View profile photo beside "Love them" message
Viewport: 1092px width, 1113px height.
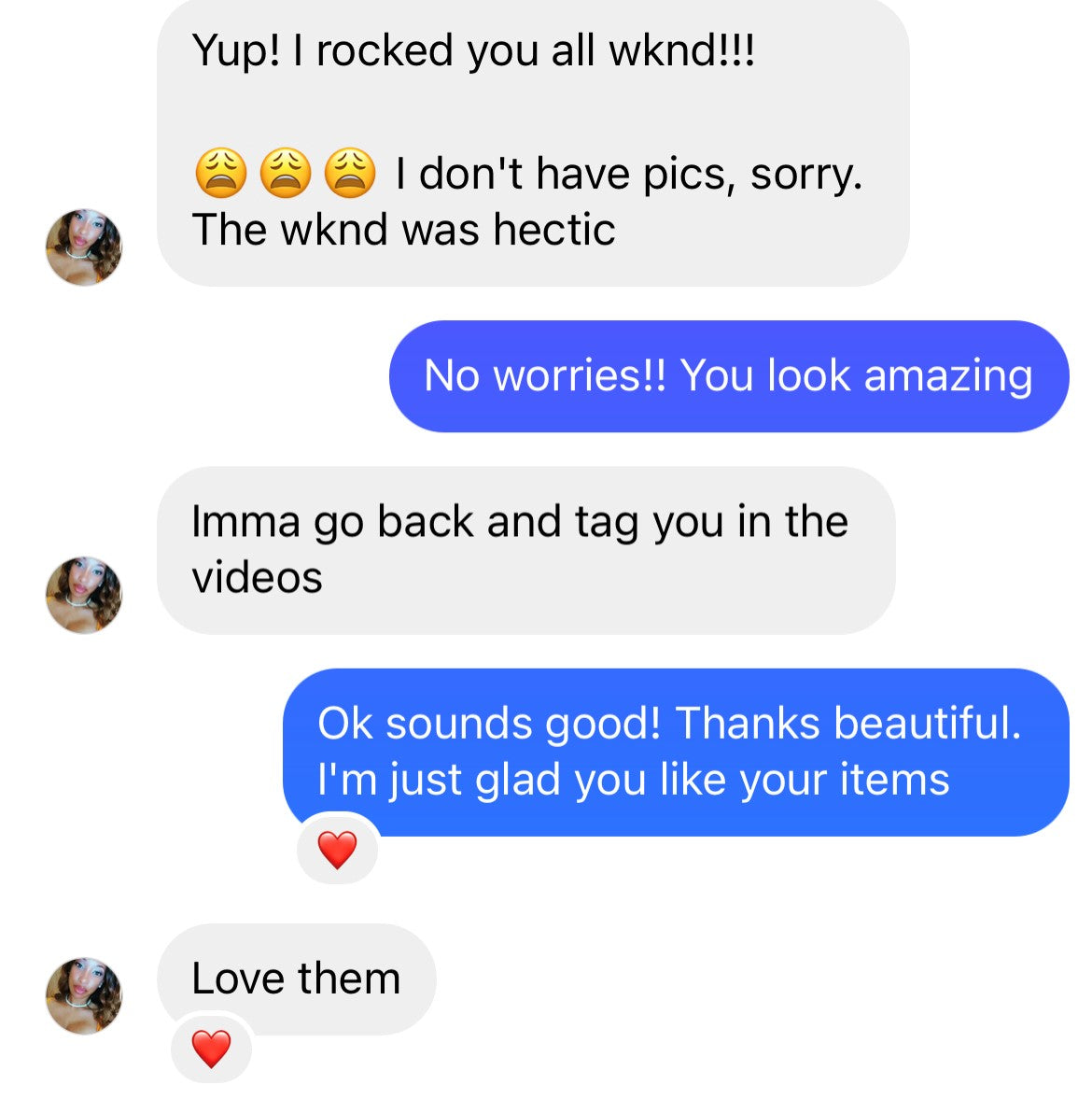point(84,995)
